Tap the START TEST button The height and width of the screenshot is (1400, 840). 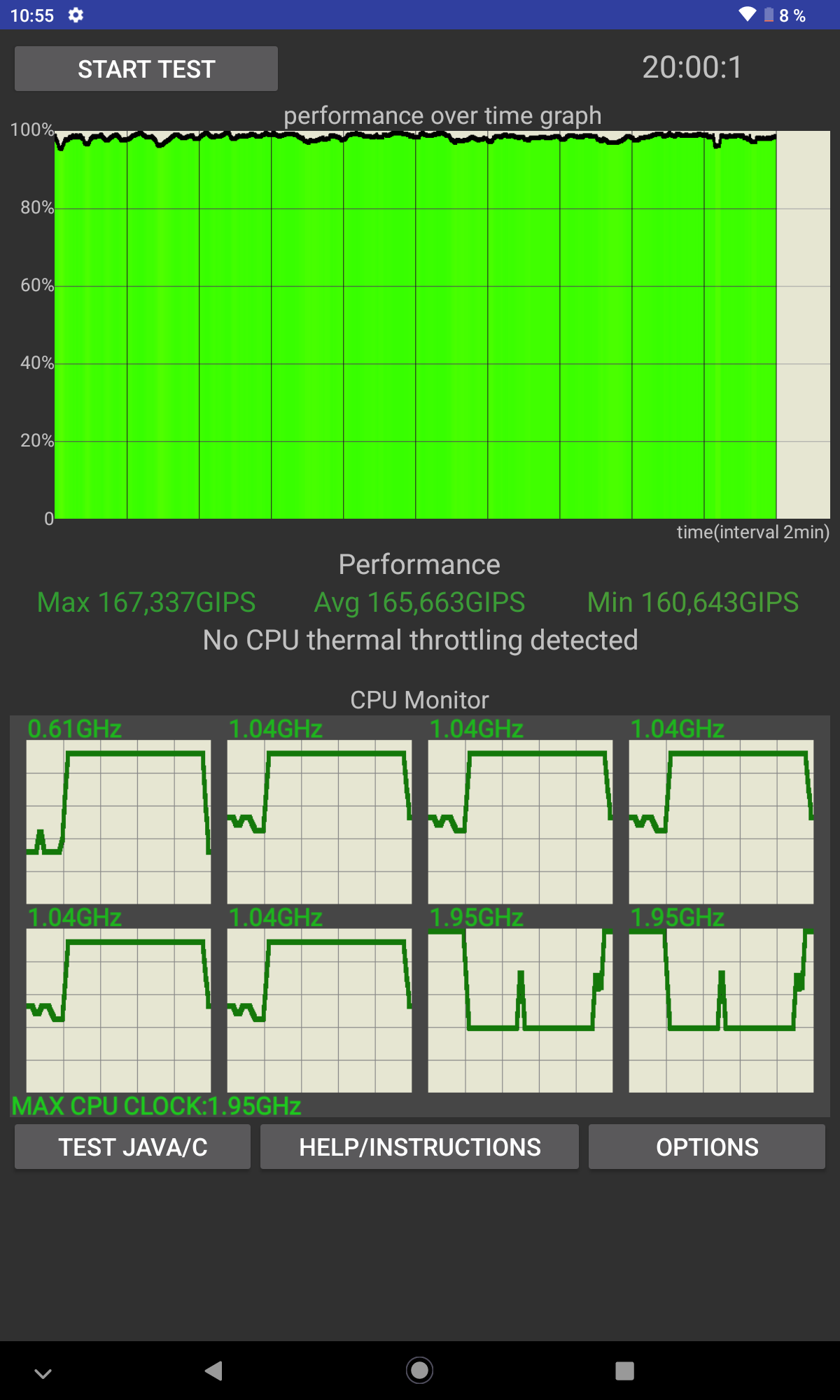click(146, 69)
